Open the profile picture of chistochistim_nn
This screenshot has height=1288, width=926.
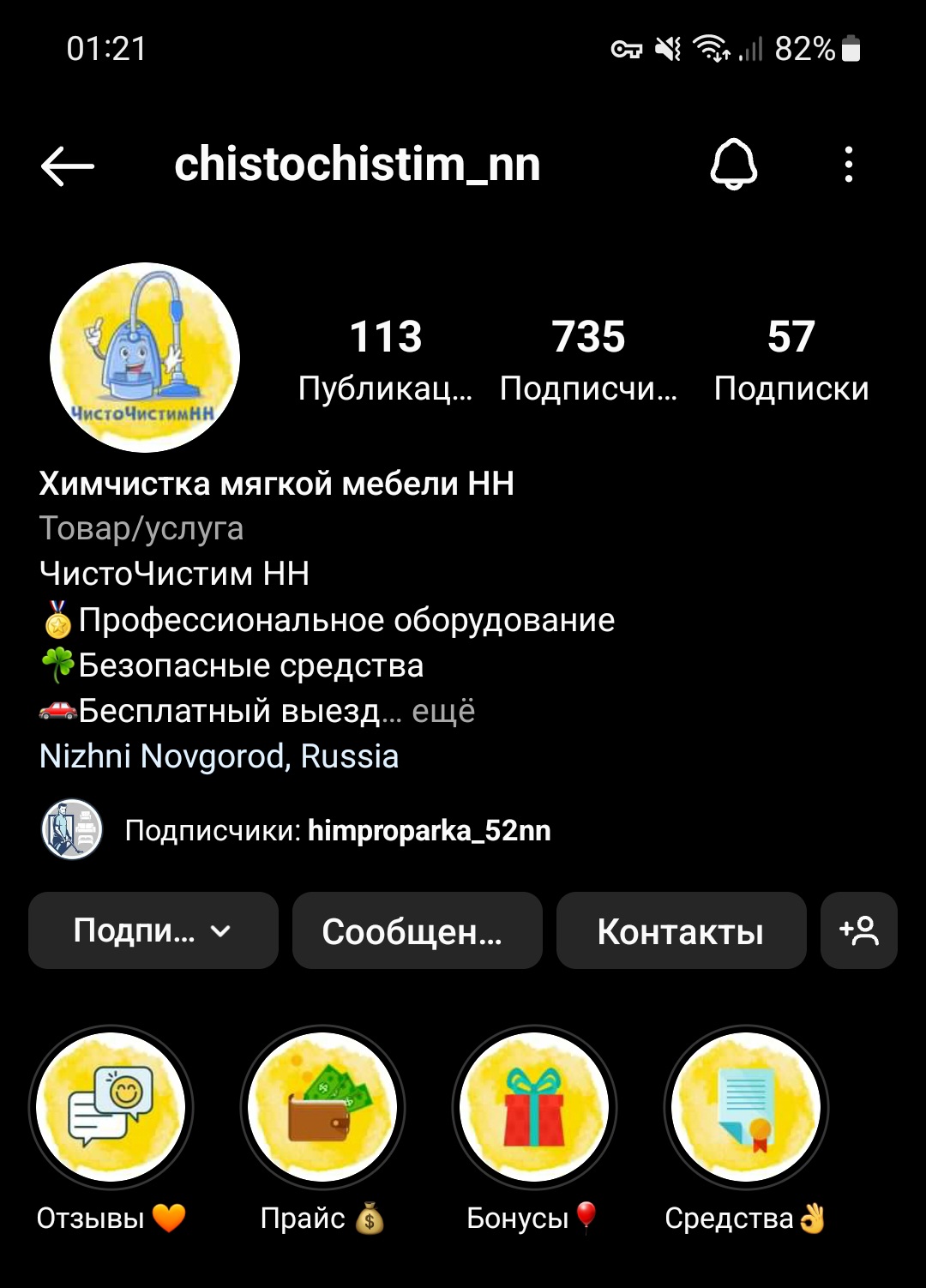click(144, 357)
